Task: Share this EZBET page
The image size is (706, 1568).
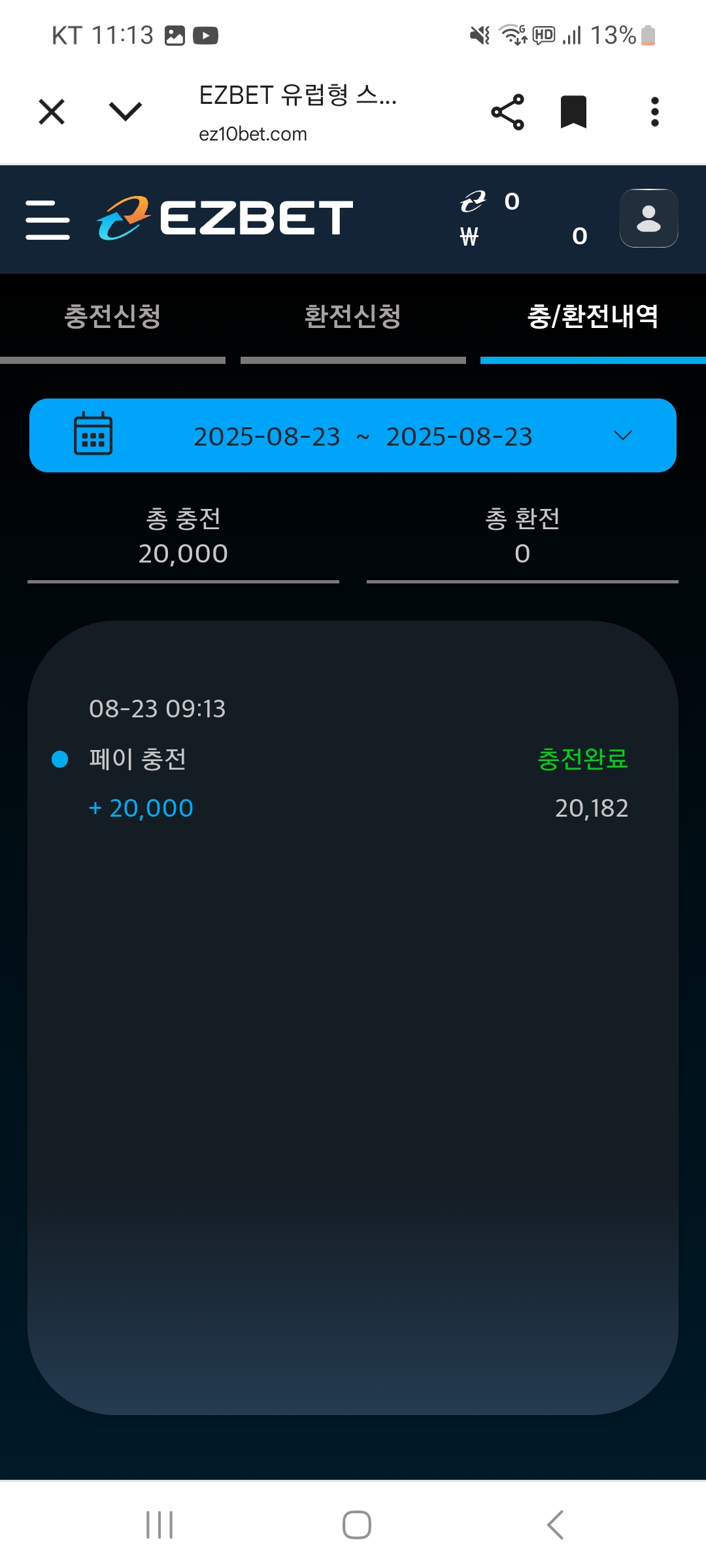Action: (507, 112)
